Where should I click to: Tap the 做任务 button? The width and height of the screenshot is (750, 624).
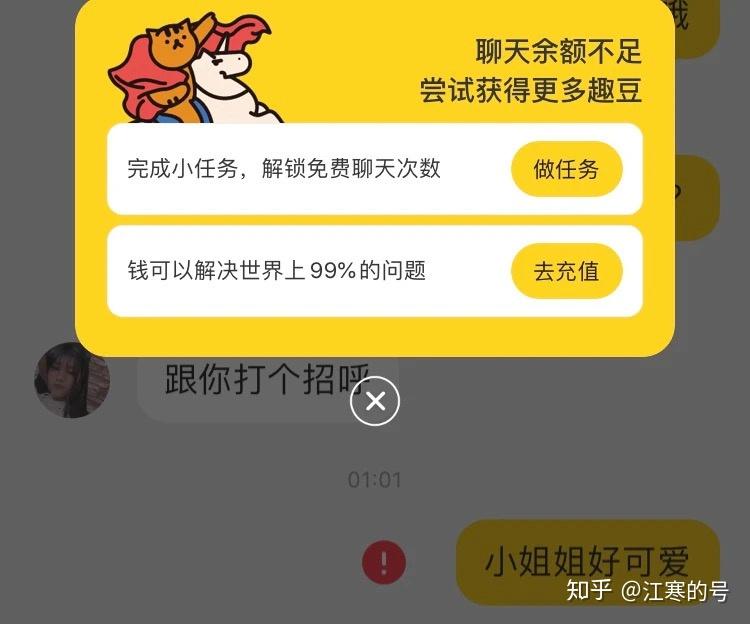point(566,169)
